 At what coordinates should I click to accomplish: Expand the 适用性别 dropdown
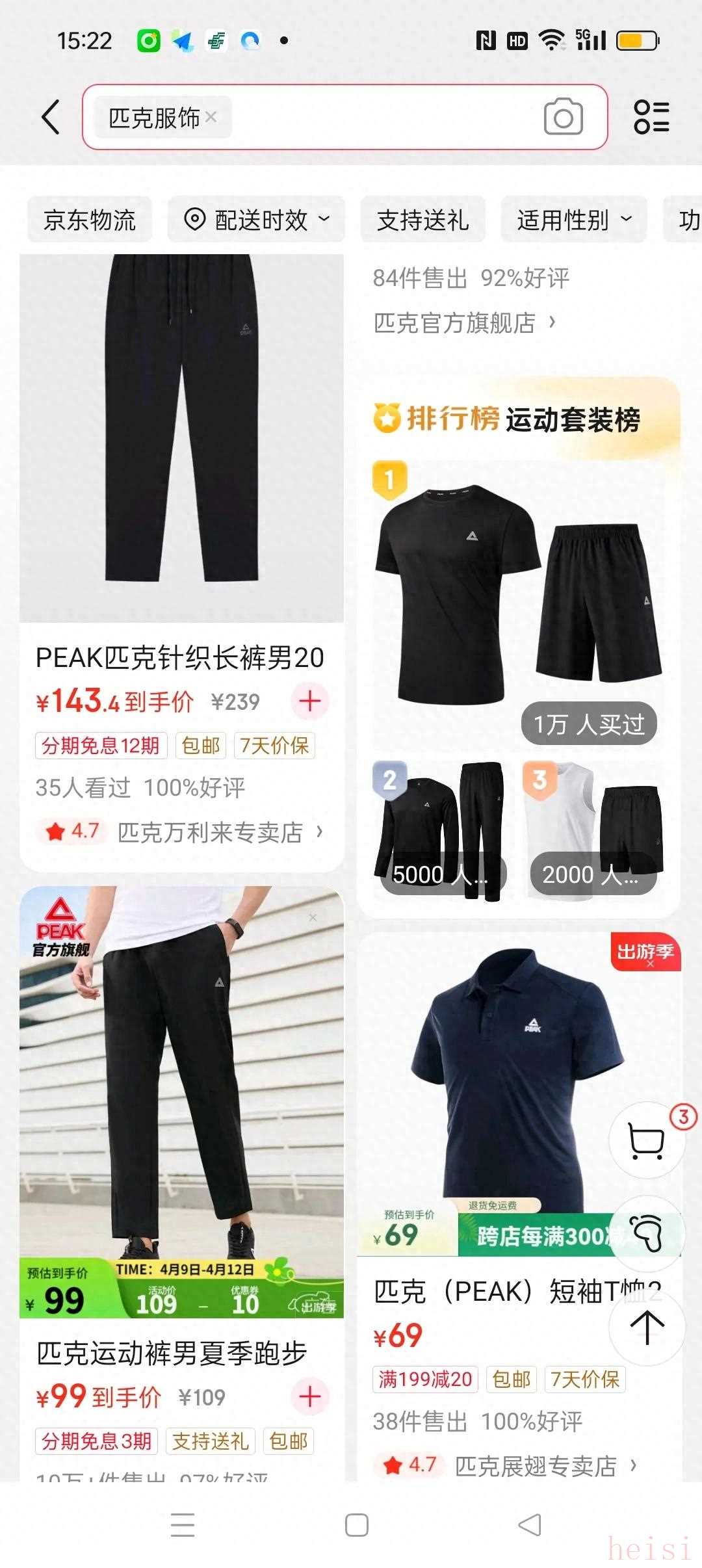(x=574, y=220)
